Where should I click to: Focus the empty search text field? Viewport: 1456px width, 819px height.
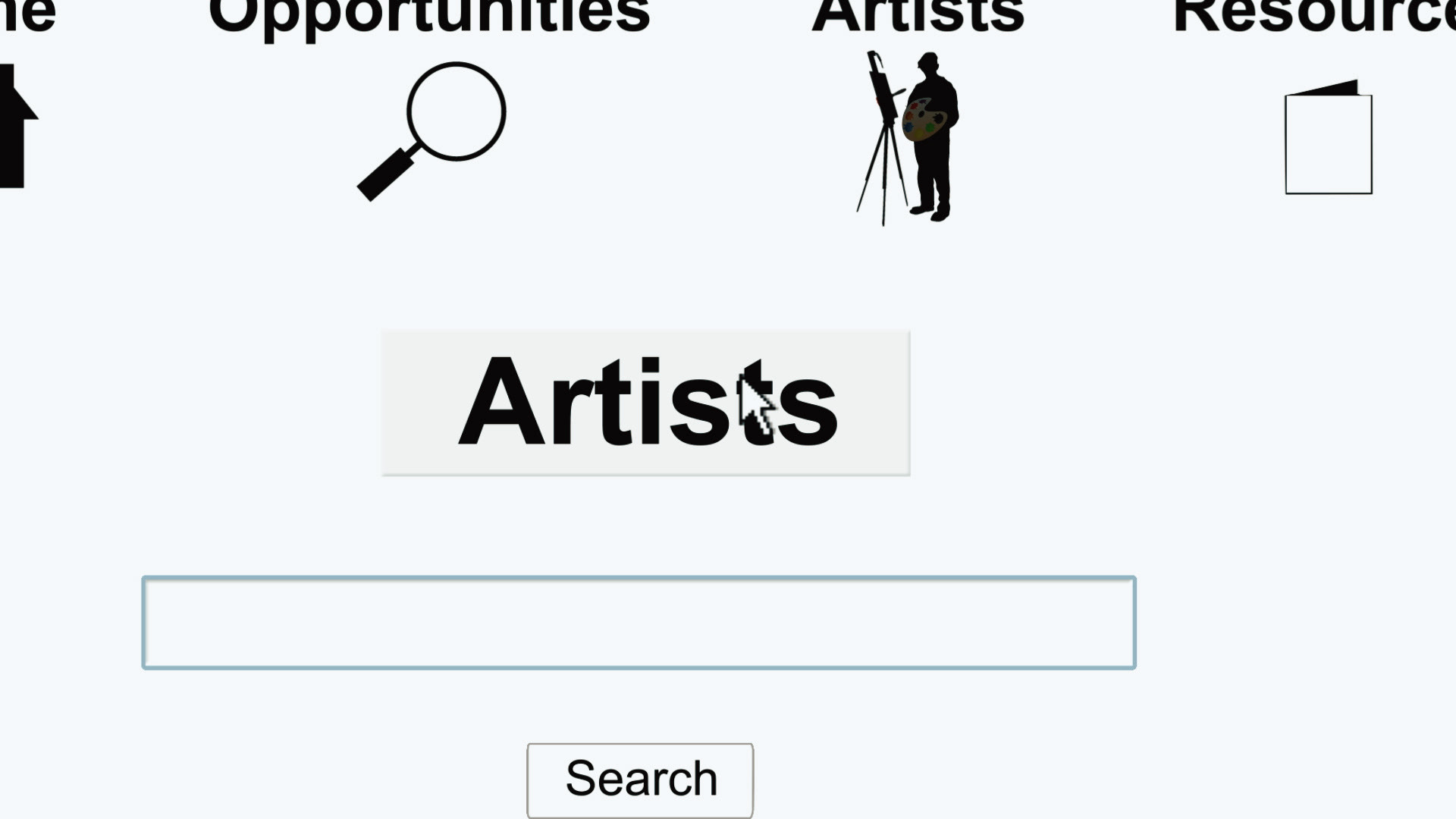point(639,623)
